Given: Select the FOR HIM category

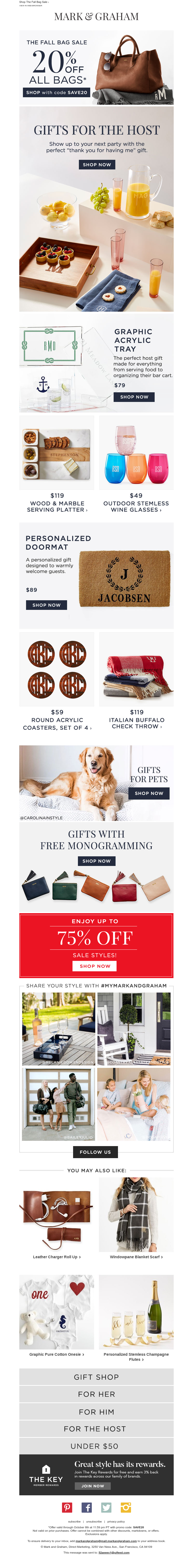Looking at the screenshot, I should click(96, 1412).
